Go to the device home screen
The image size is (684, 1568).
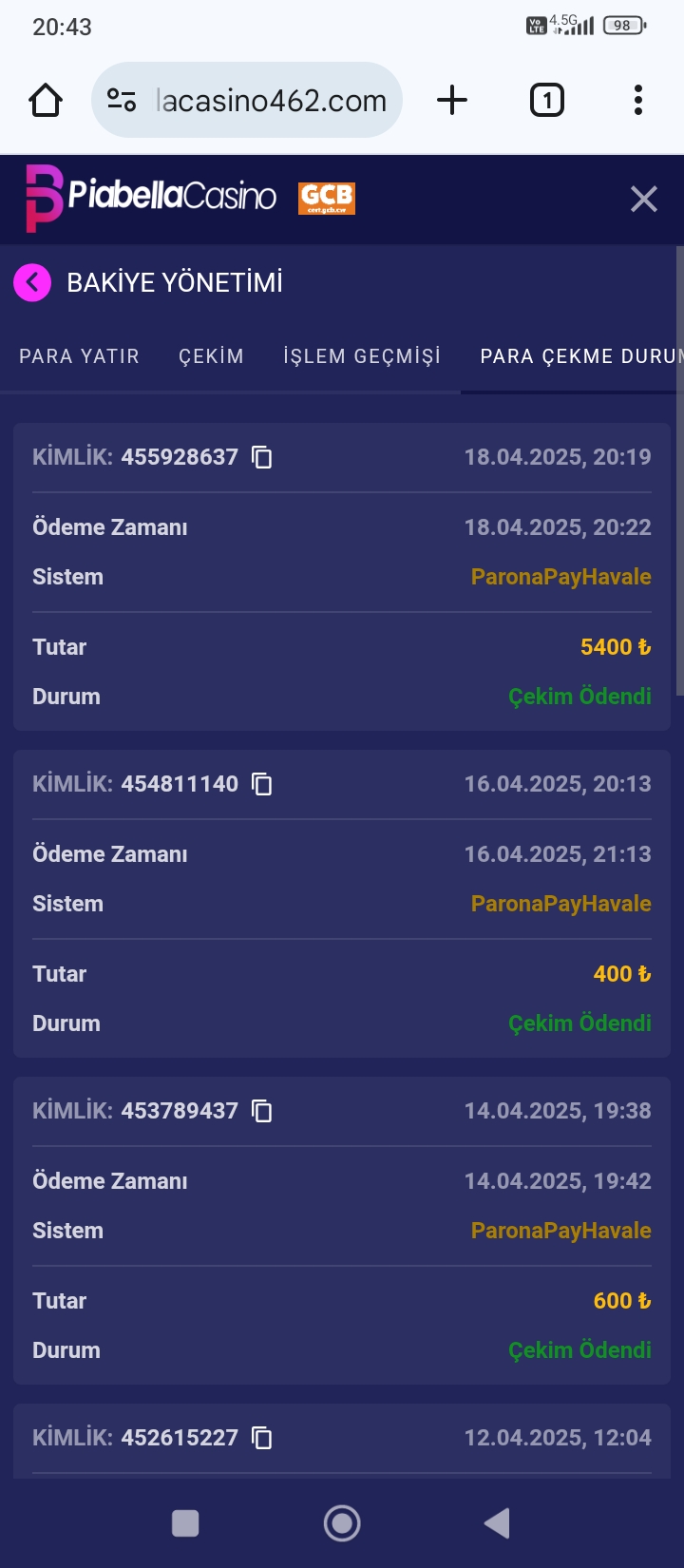(x=342, y=1522)
